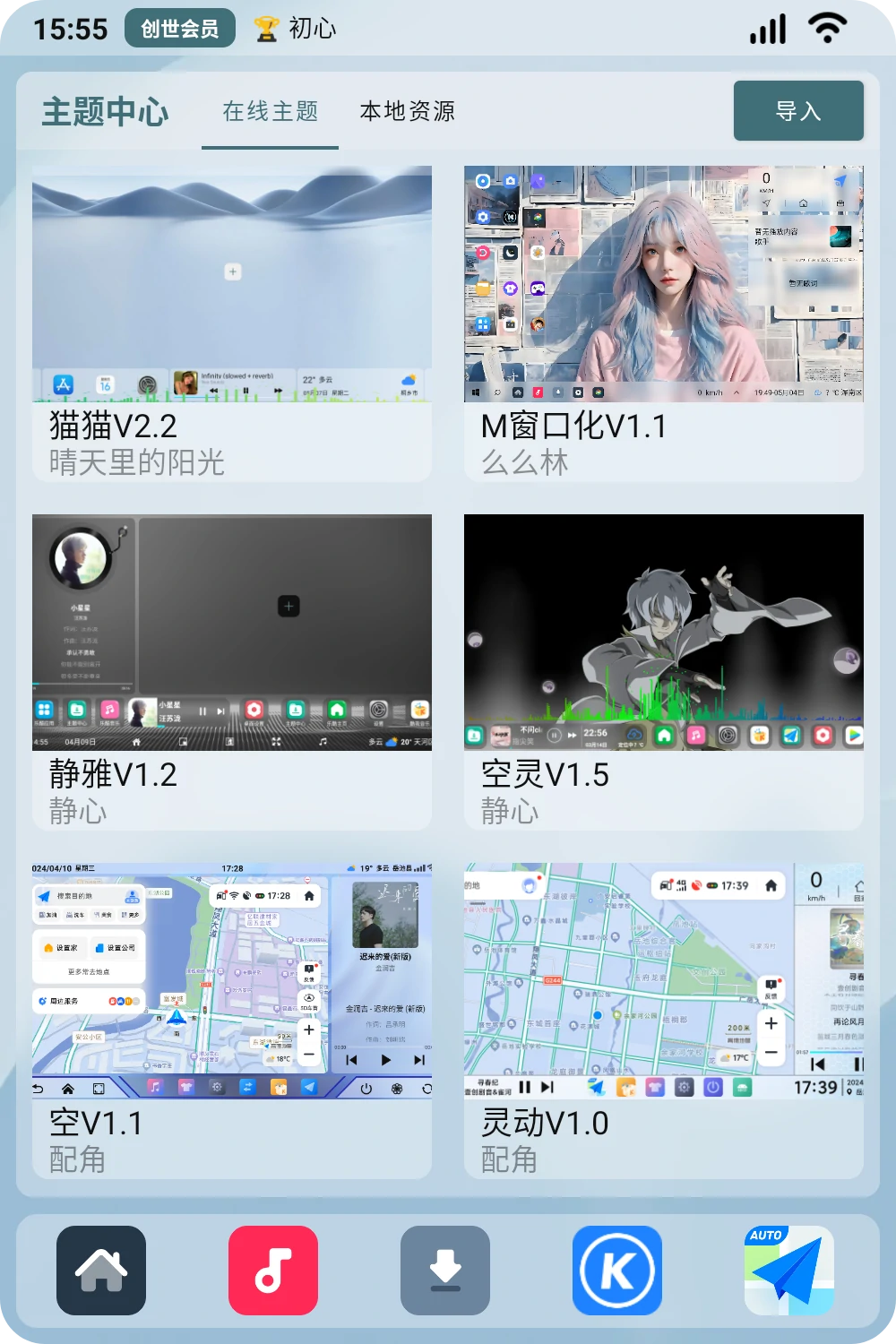This screenshot has width=896, height=1344.
Task: Open the 猫猫V2.2 theme
Action: (232, 323)
